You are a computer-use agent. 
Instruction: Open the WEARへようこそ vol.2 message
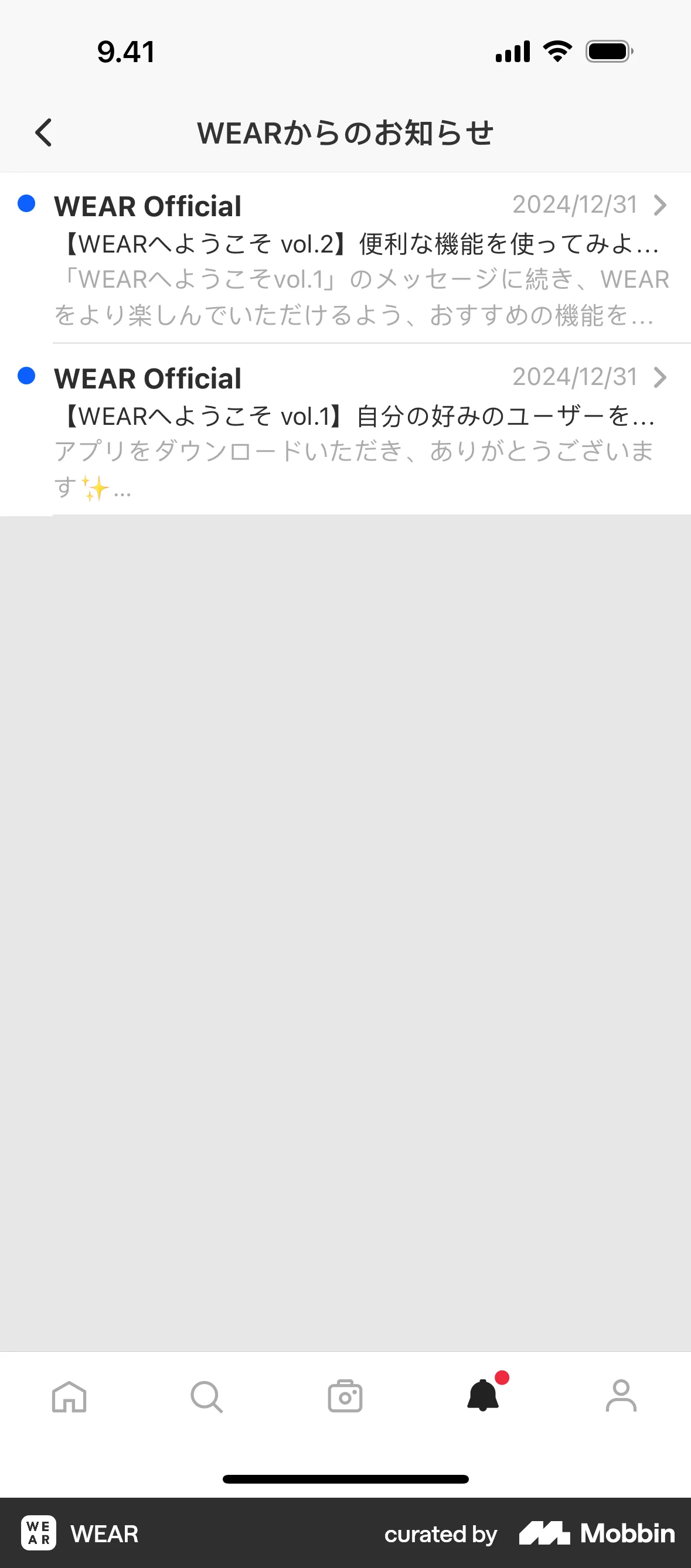pos(359,258)
